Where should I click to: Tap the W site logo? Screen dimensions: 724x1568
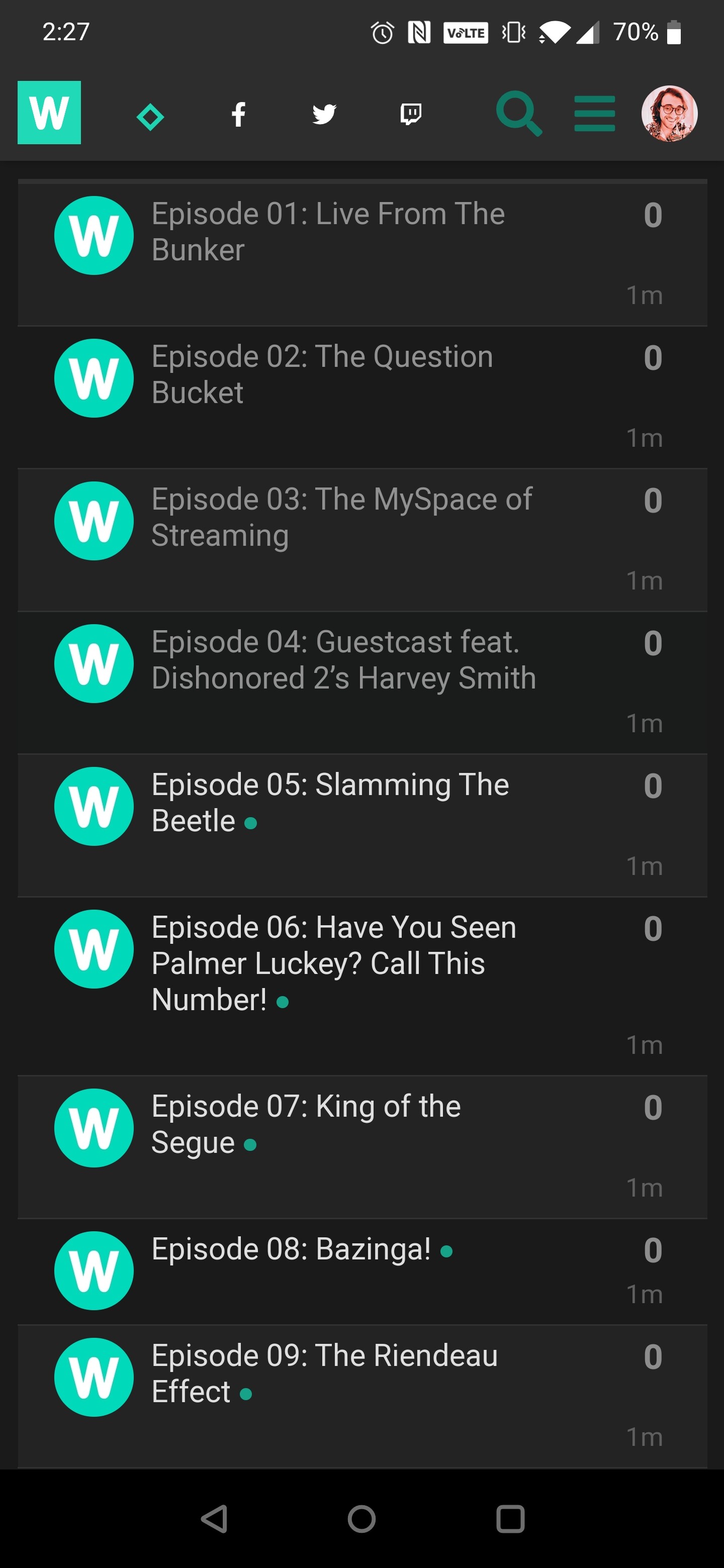pos(49,113)
